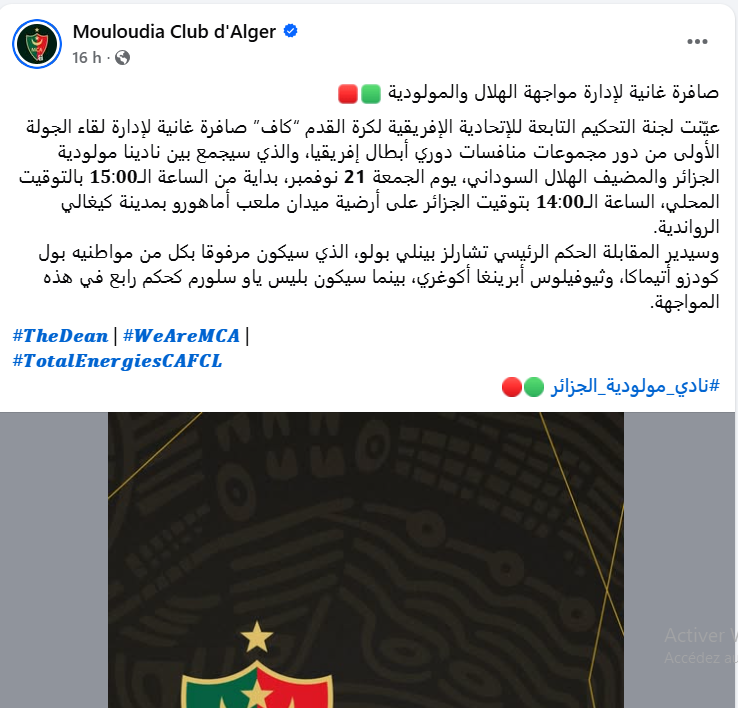The width and height of the screenshot is (738, 708).
Task: Open the #WeAreMCA hashtag
Action: (179, 336)
